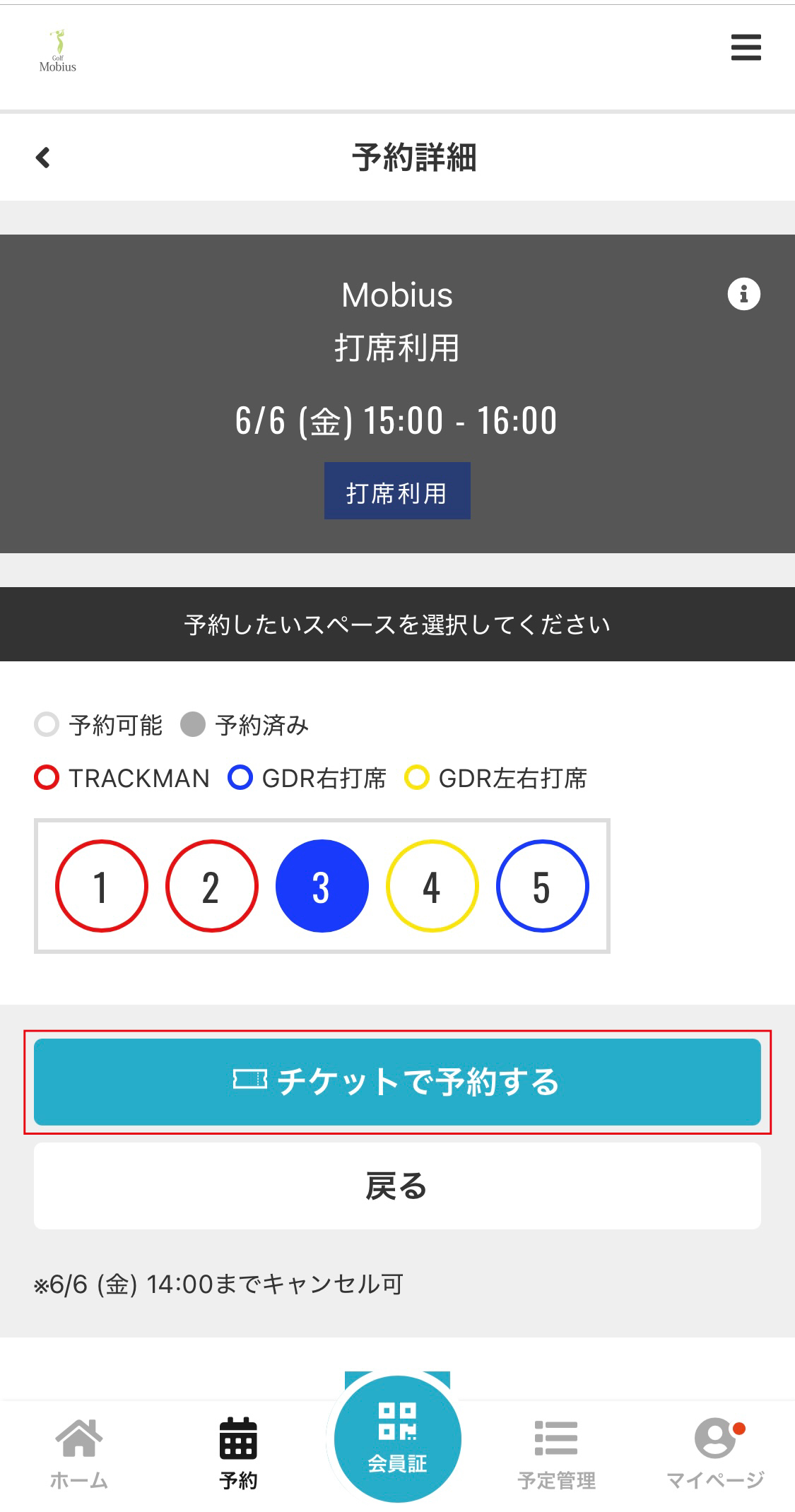Tap the 打席利用 dark badge
The height and width of the screenshot is (1512, 795).
(397, 491)
